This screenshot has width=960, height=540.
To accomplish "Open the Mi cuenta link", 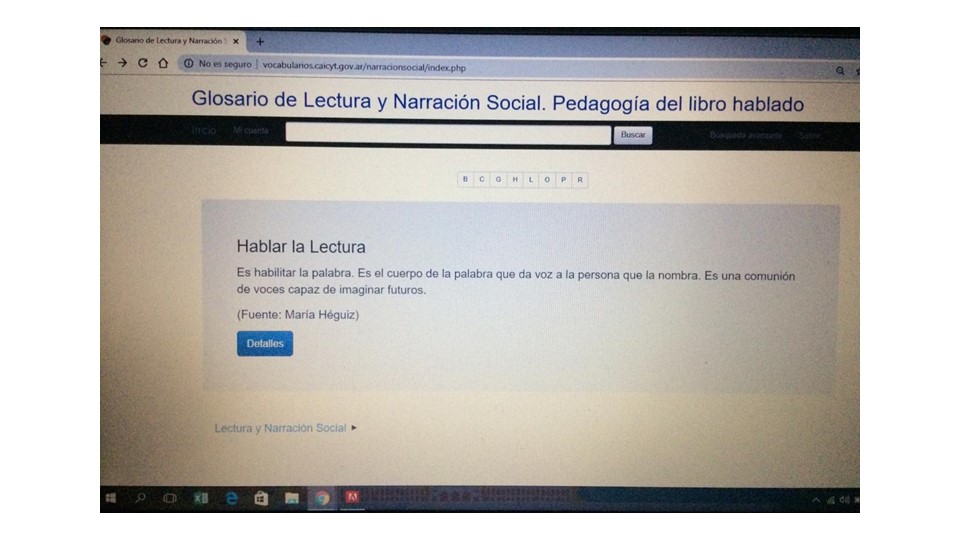I will click(x=250, y=132).
